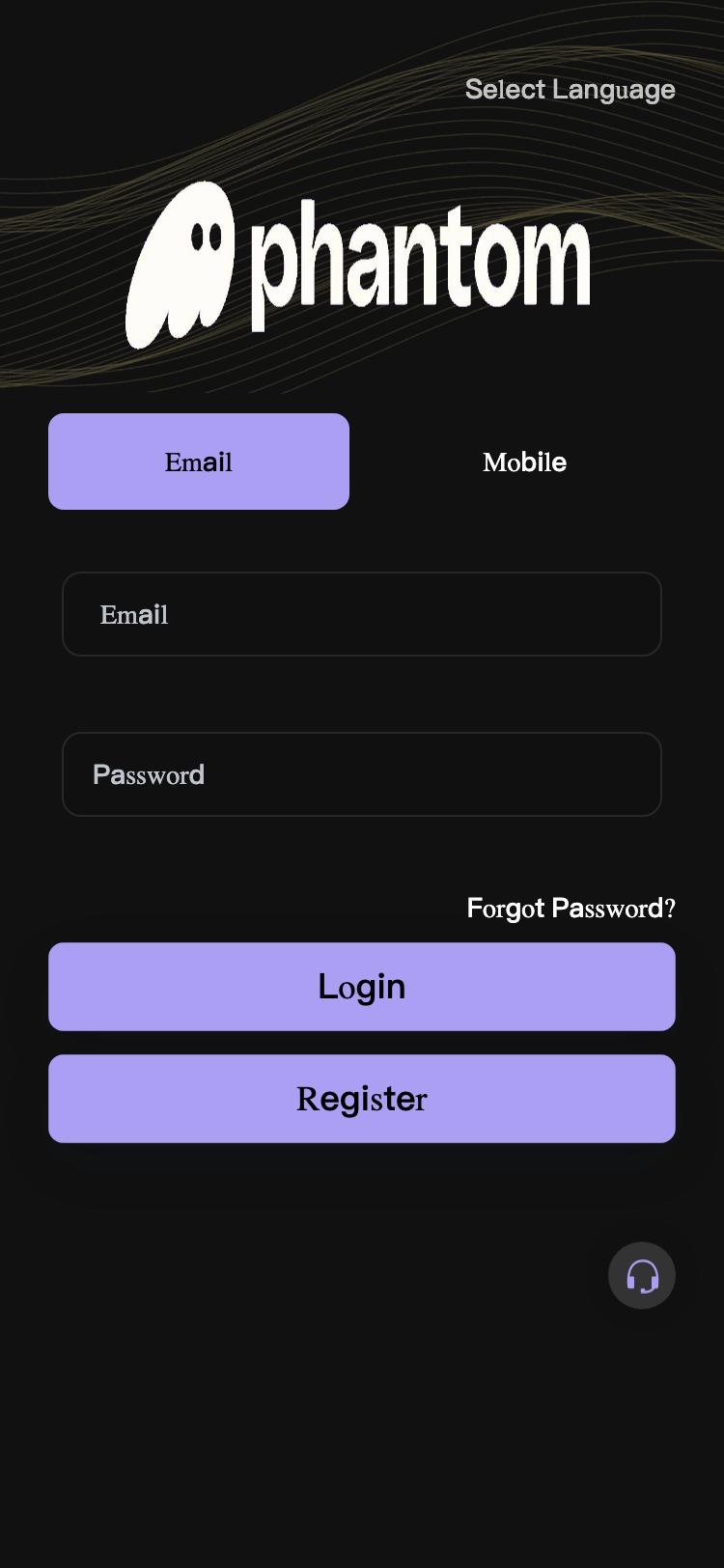Go to Register
The height and width of the screenshot is (1568, 724).
pyautogui.click(x=362, y=1099)
